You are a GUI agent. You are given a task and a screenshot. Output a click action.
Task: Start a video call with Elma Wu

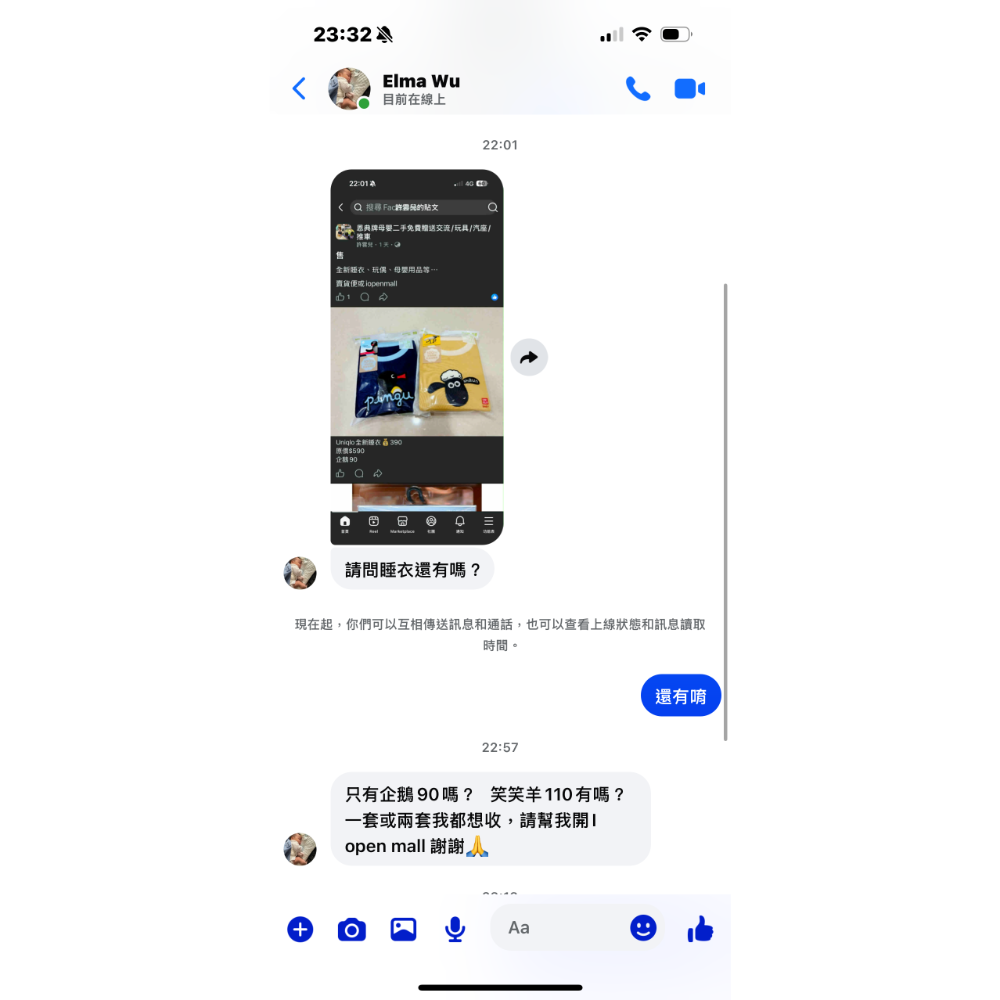tap(689, 89)
